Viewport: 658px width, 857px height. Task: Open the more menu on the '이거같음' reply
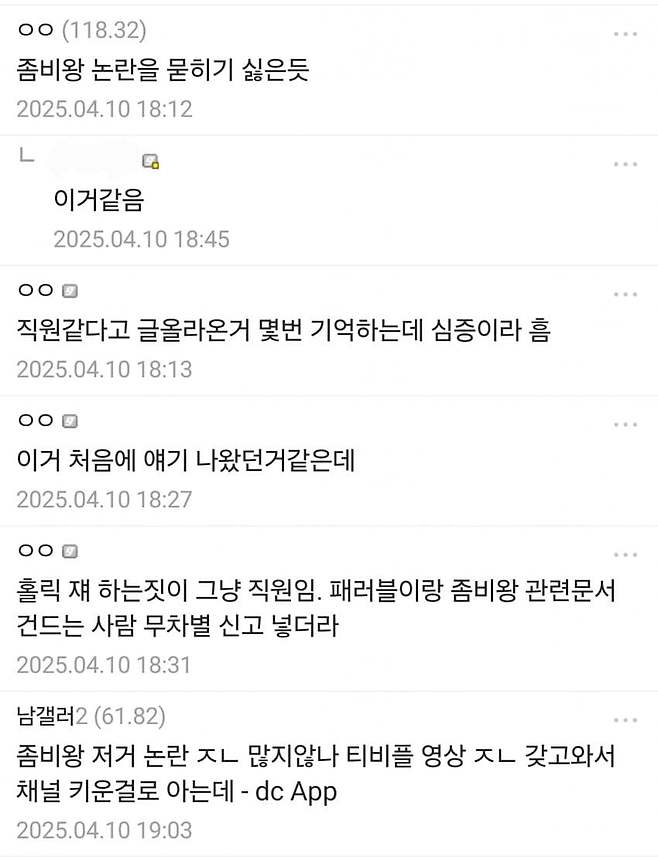(625, 164)
